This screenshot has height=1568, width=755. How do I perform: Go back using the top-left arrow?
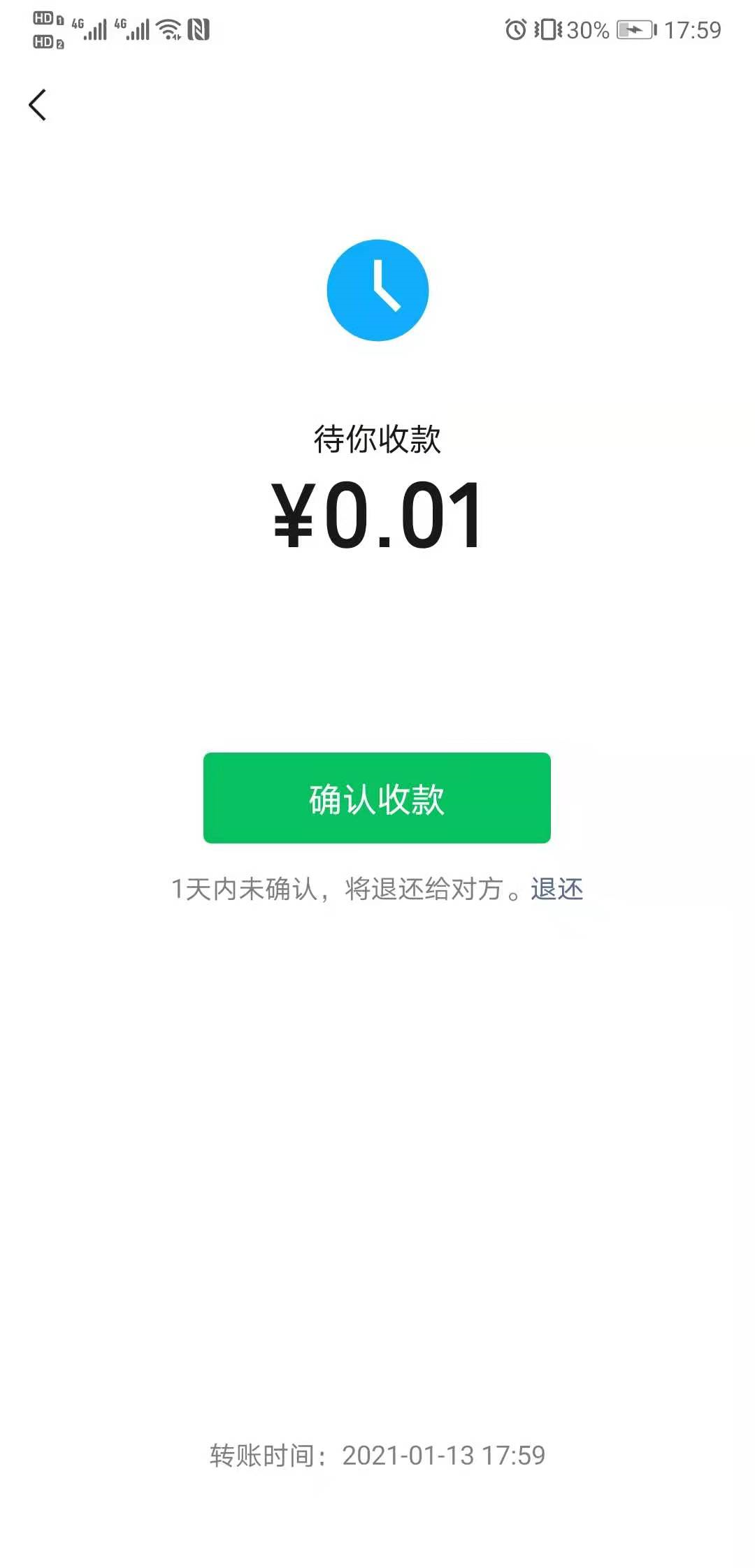[38, 105]
